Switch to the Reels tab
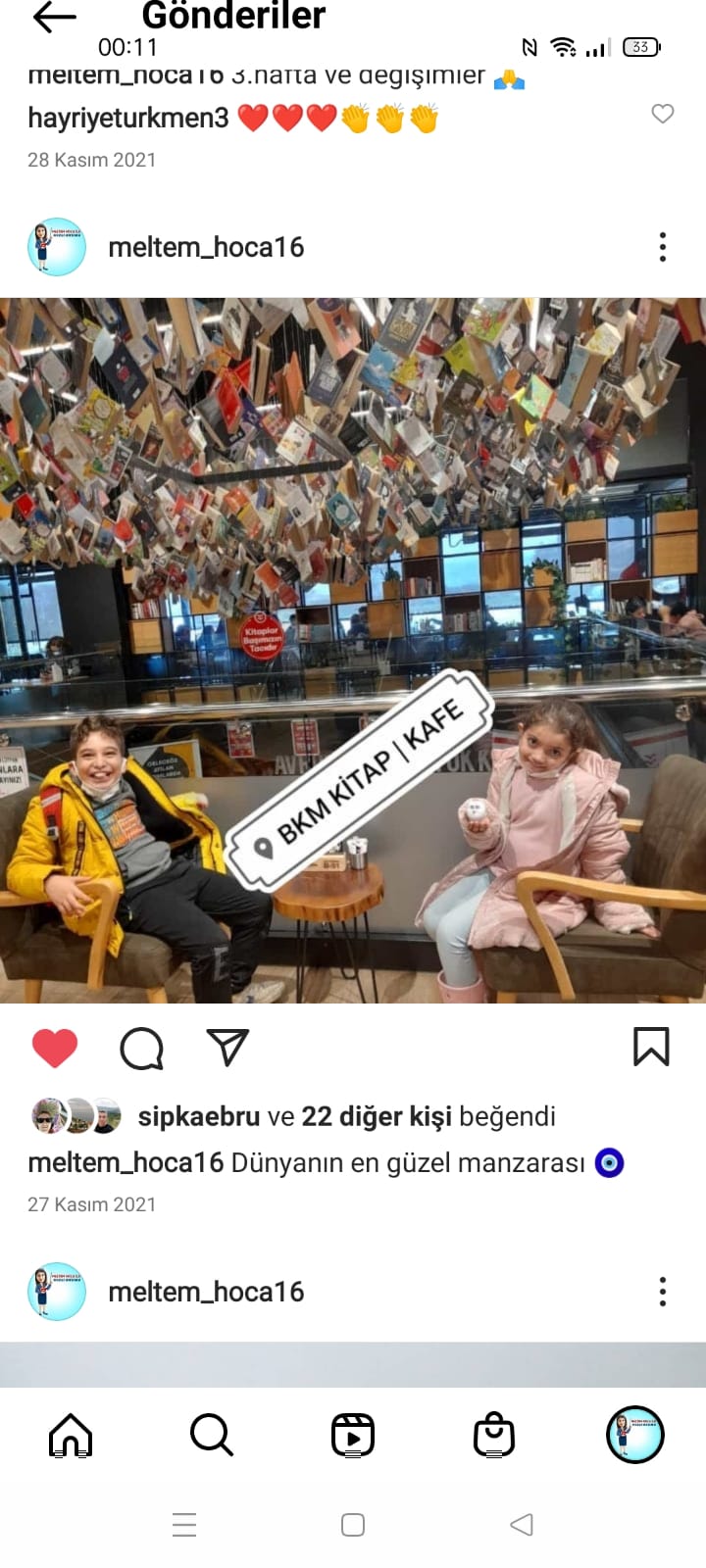Image resolution: width=706 pixels, height=1568 pixels. [353, 1436]
